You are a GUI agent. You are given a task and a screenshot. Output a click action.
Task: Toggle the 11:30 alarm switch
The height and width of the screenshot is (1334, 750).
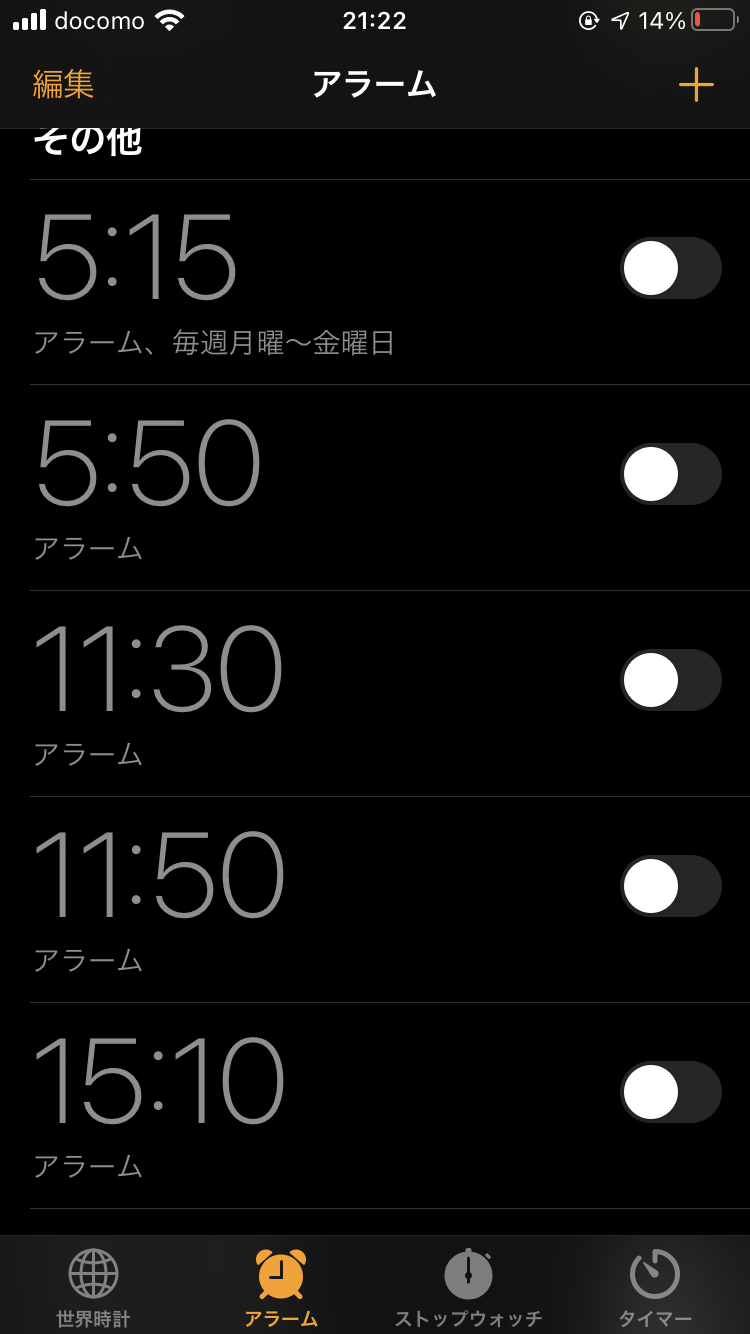pos(671,680)
